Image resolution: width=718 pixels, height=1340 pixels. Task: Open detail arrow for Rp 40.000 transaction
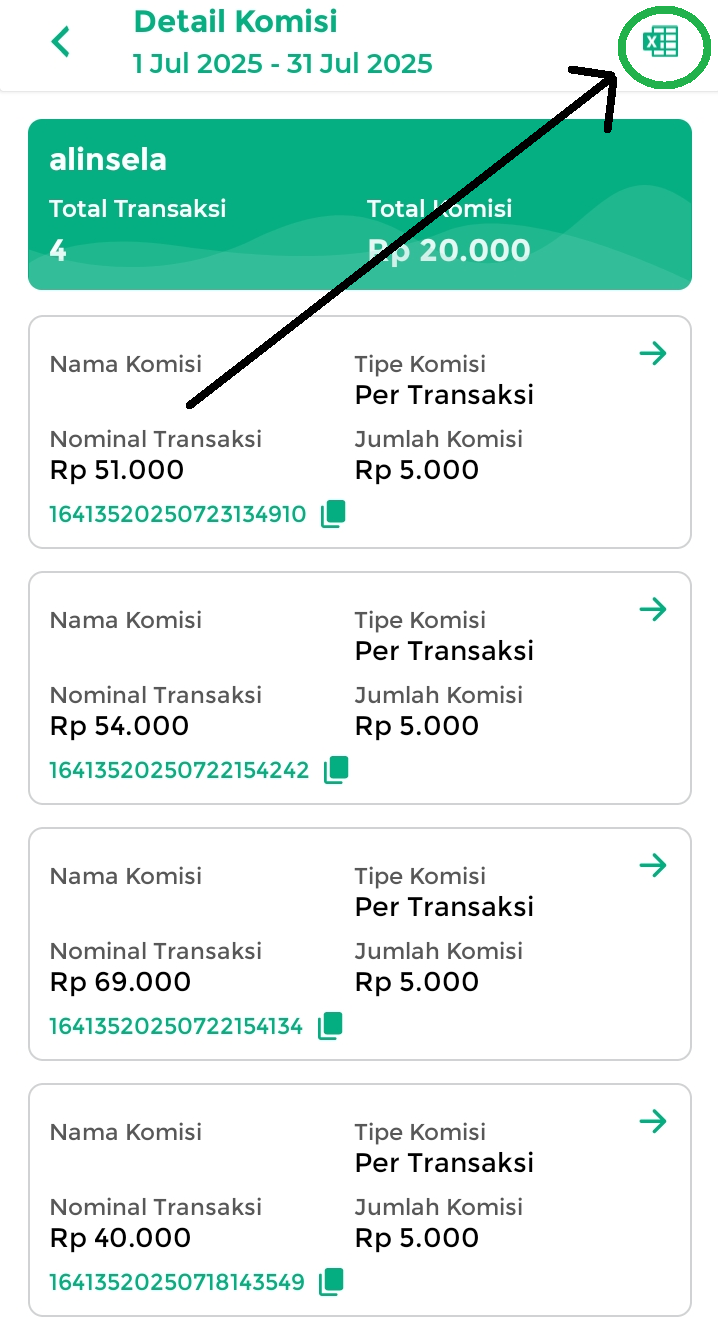(653, 1121)
